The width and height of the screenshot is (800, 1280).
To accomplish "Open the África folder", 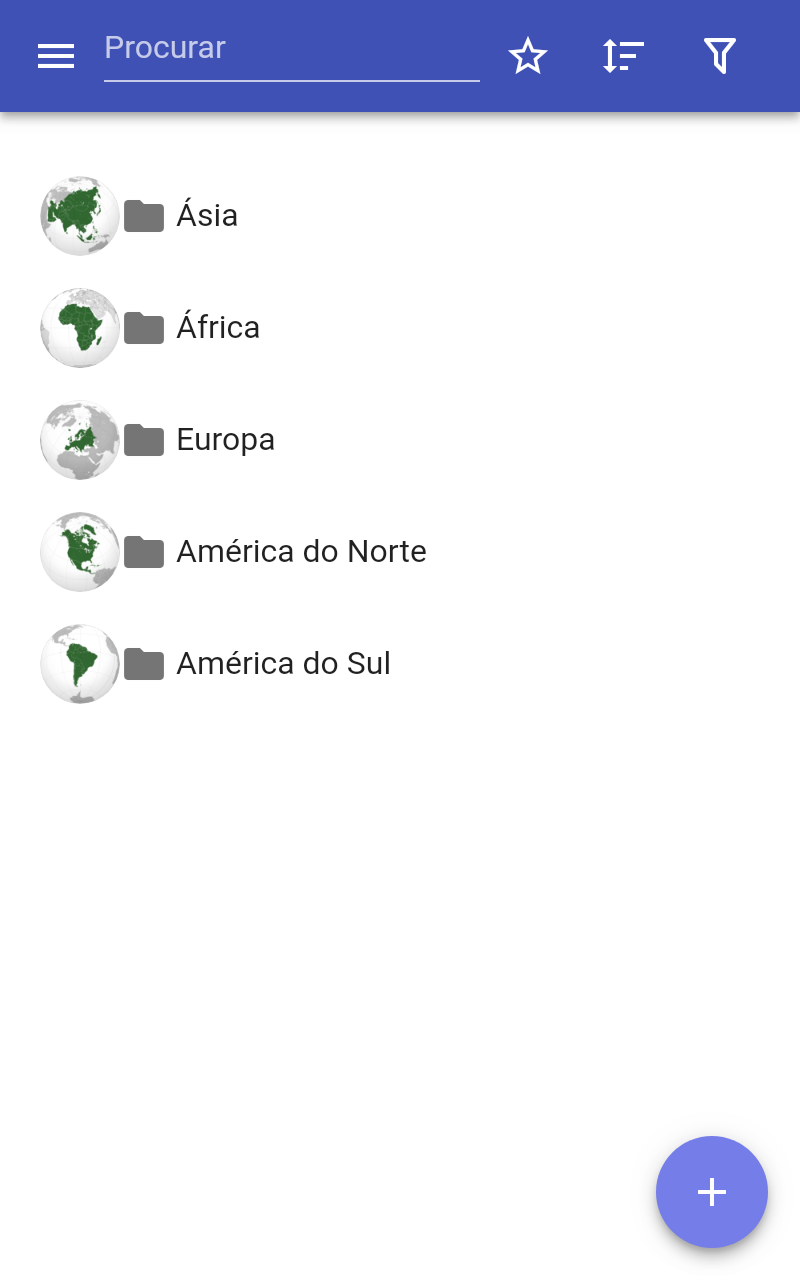I will [400, 328].
